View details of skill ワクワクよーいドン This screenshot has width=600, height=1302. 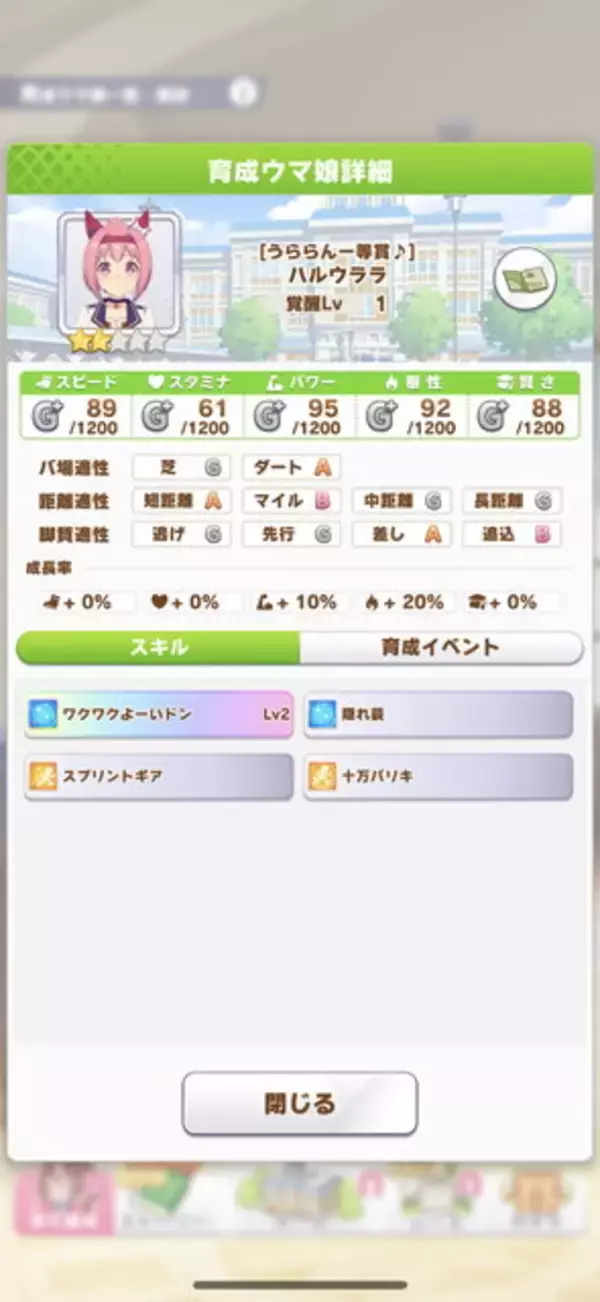159,714
